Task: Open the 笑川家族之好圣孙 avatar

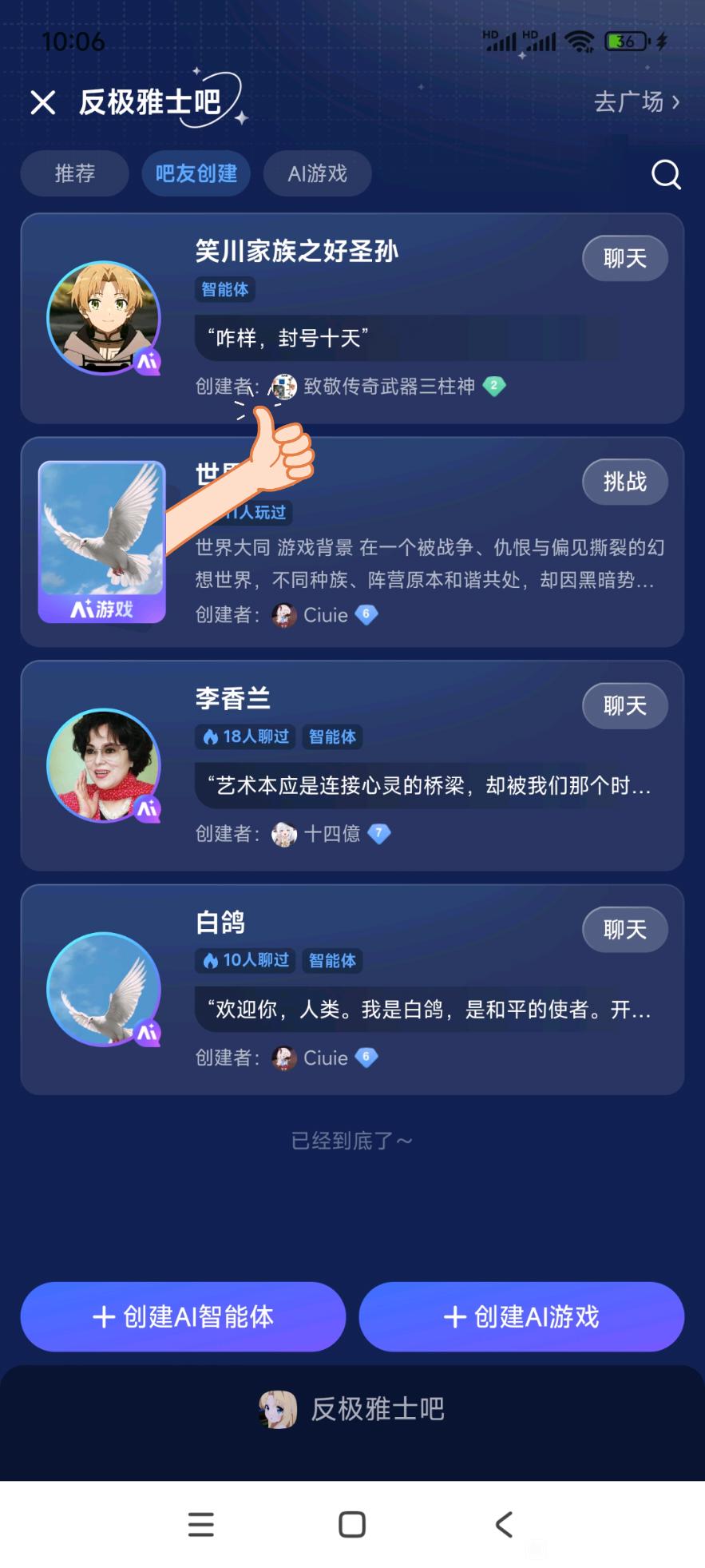Action: (104, 318)
